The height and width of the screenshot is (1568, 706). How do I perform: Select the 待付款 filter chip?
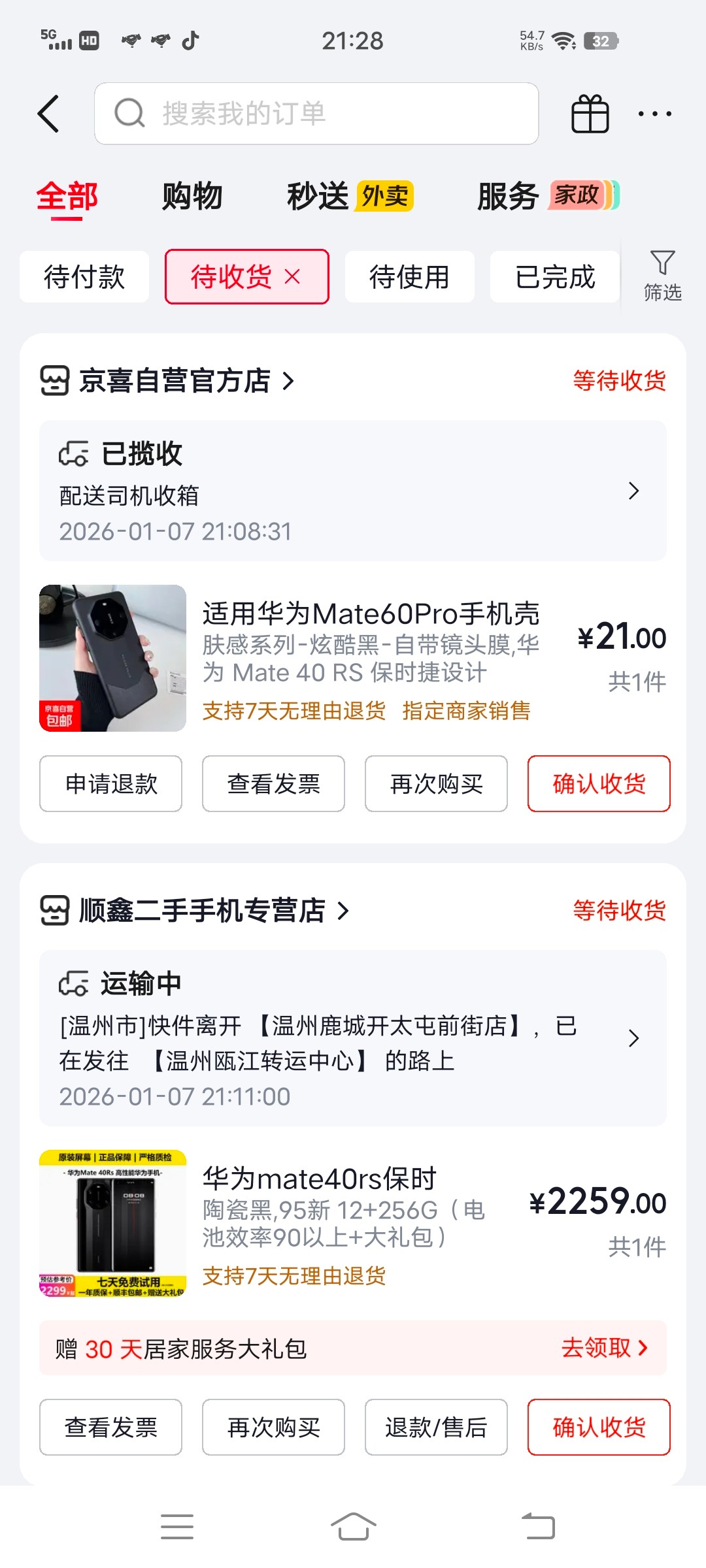click(85, 276)
